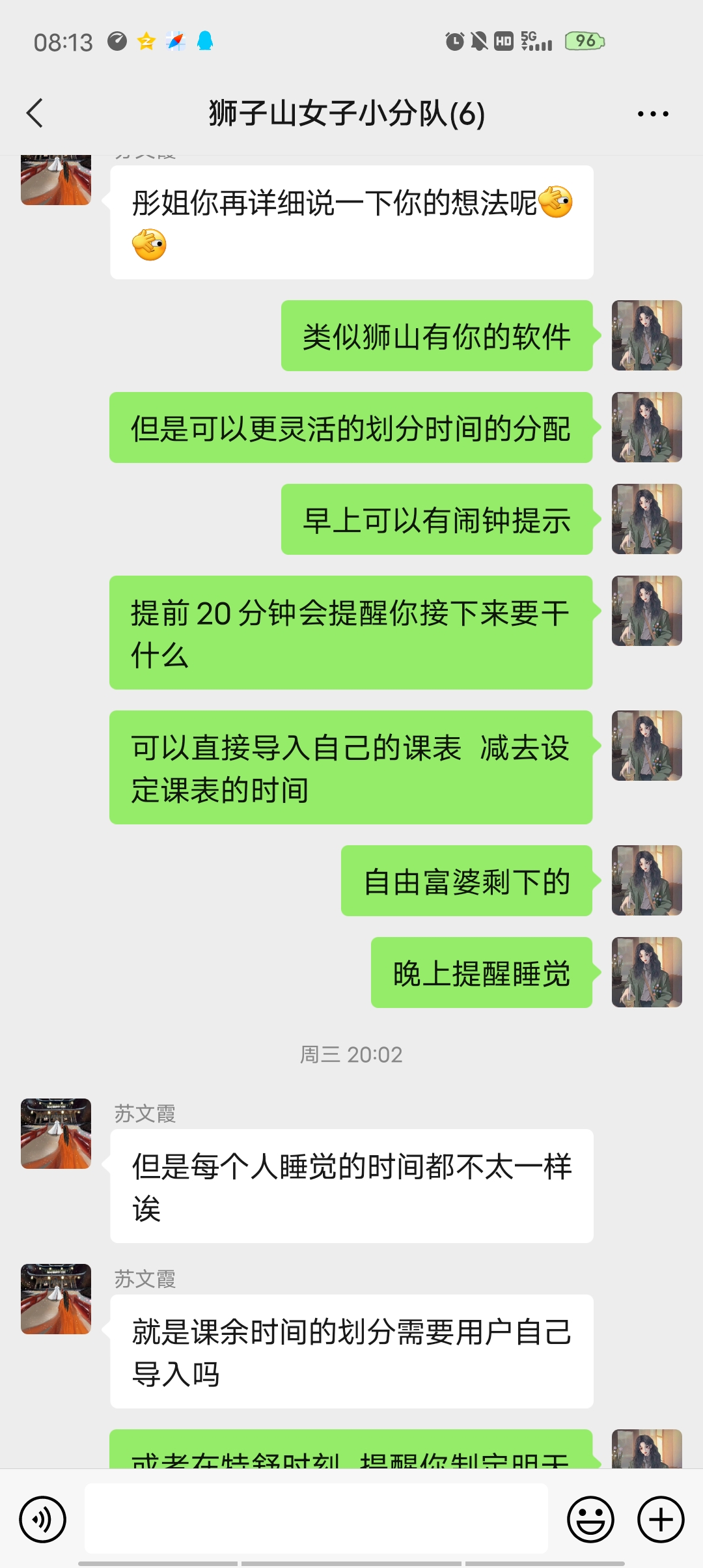Go back from the group chat

pos(35,113)
